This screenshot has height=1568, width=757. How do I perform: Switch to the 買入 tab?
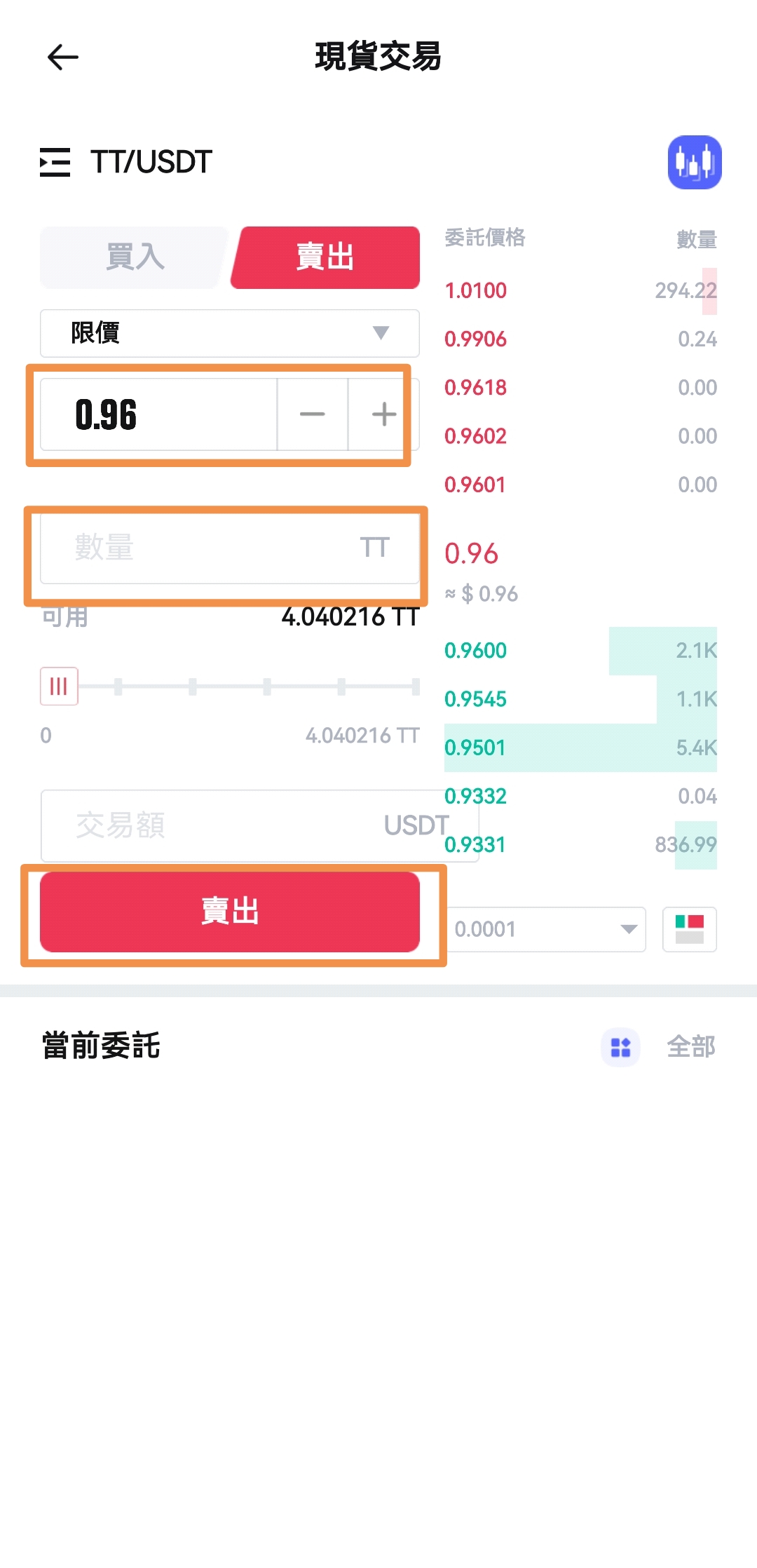(135, 257)
